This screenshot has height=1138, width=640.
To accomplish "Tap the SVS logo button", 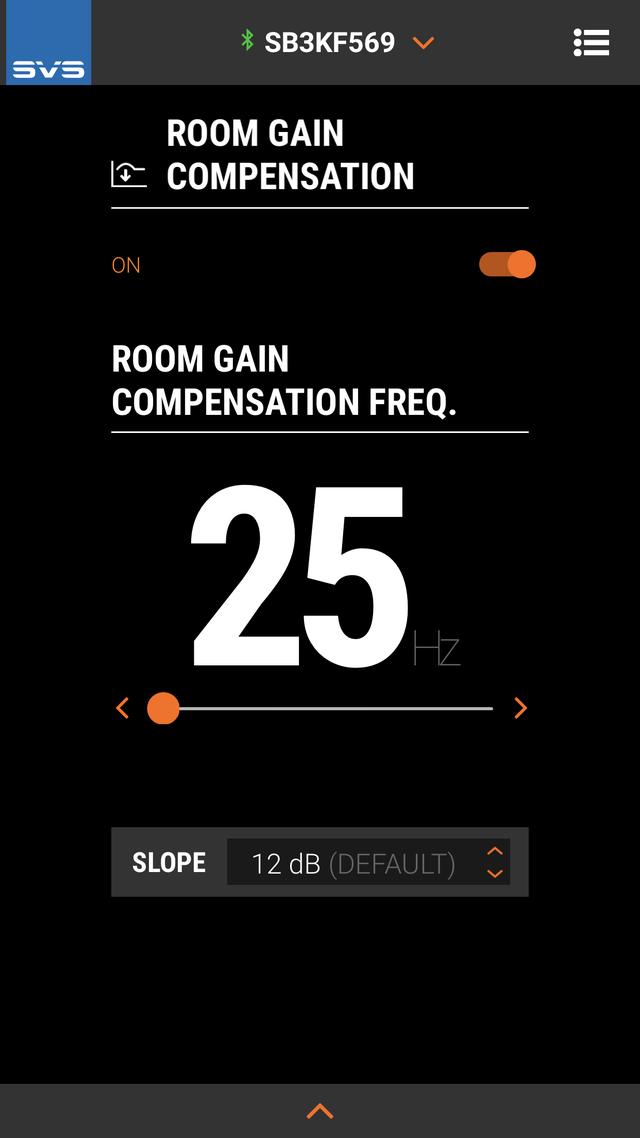I will coord(48,43).
